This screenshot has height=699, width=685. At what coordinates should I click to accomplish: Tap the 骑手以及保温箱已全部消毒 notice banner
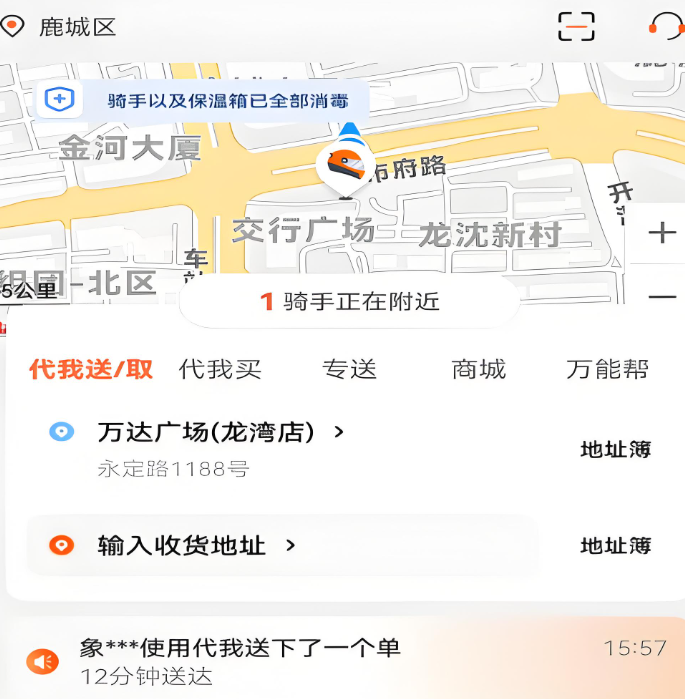(x=205, y=100)
